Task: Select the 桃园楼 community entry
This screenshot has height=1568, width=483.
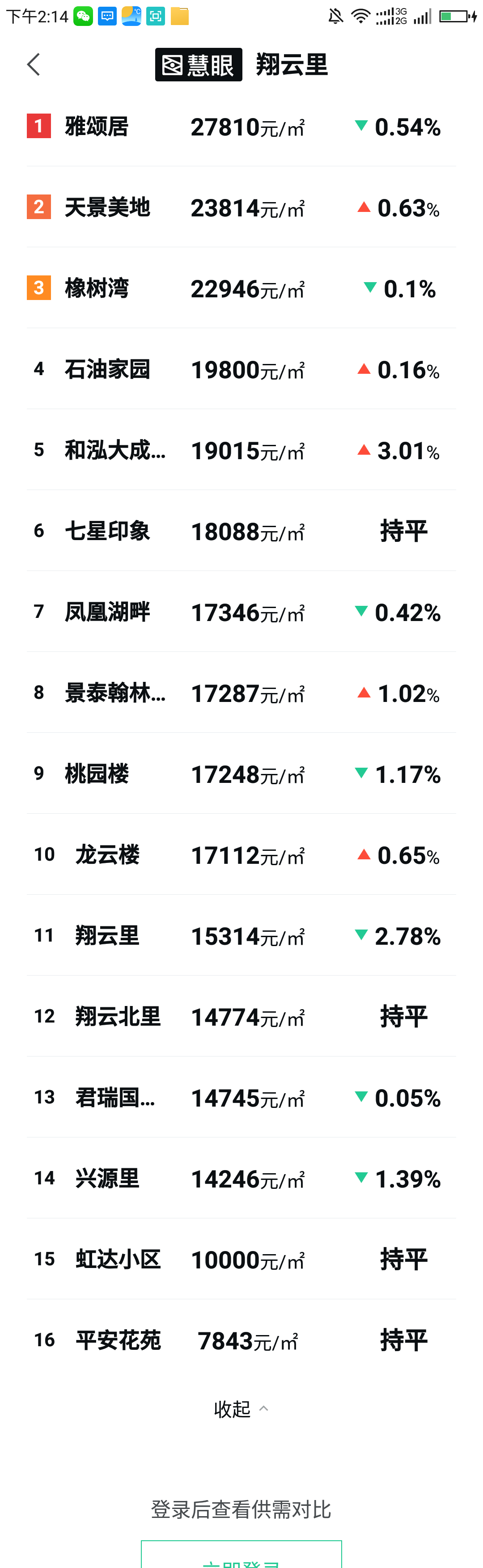Action: pyautogui.click(x=241, y=773)
